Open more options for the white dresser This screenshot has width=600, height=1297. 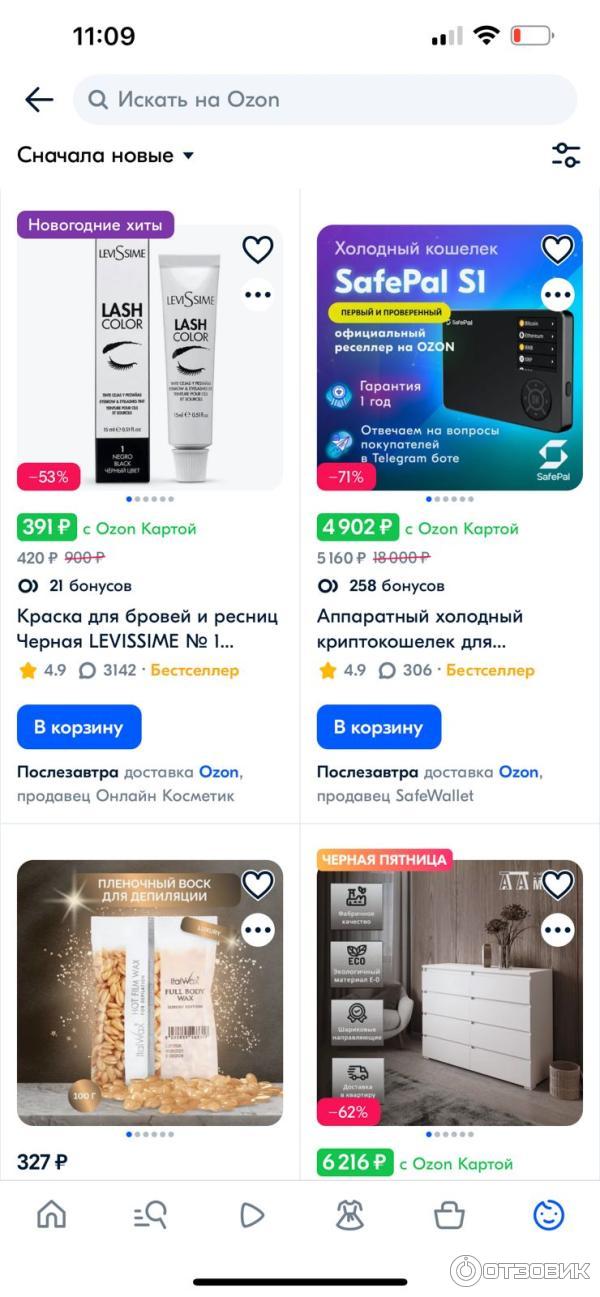click(557, 930)
